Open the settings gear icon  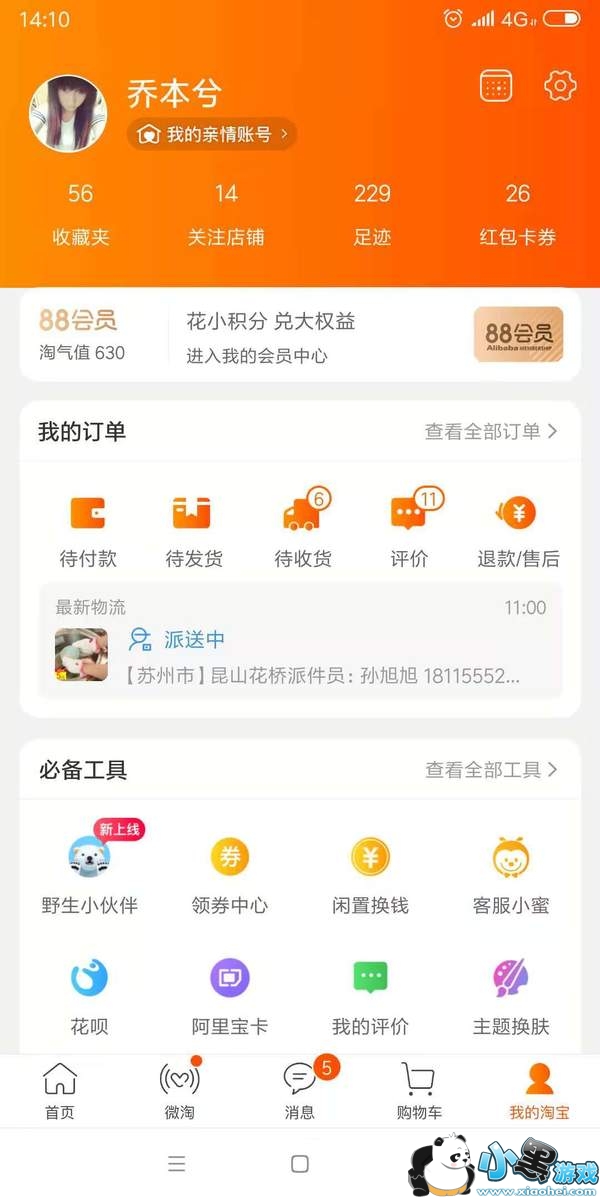point(560,86)
